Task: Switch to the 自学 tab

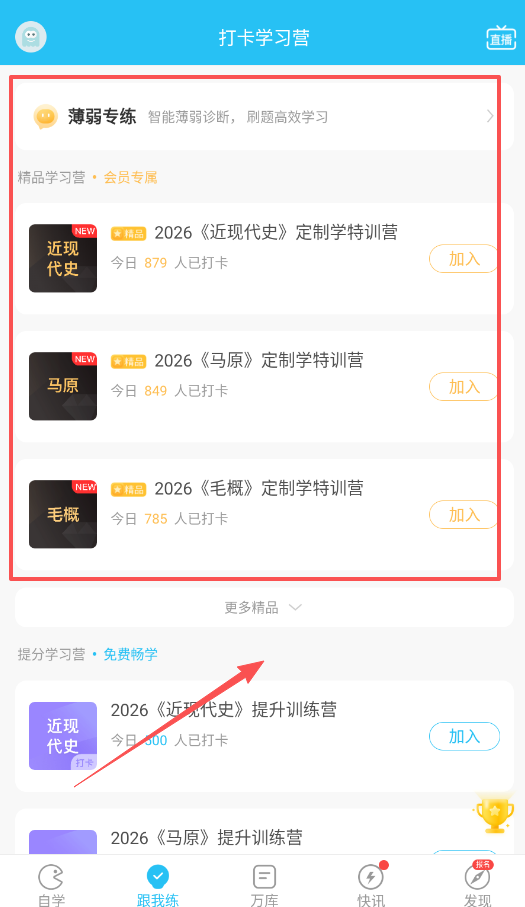Action: 51,885
